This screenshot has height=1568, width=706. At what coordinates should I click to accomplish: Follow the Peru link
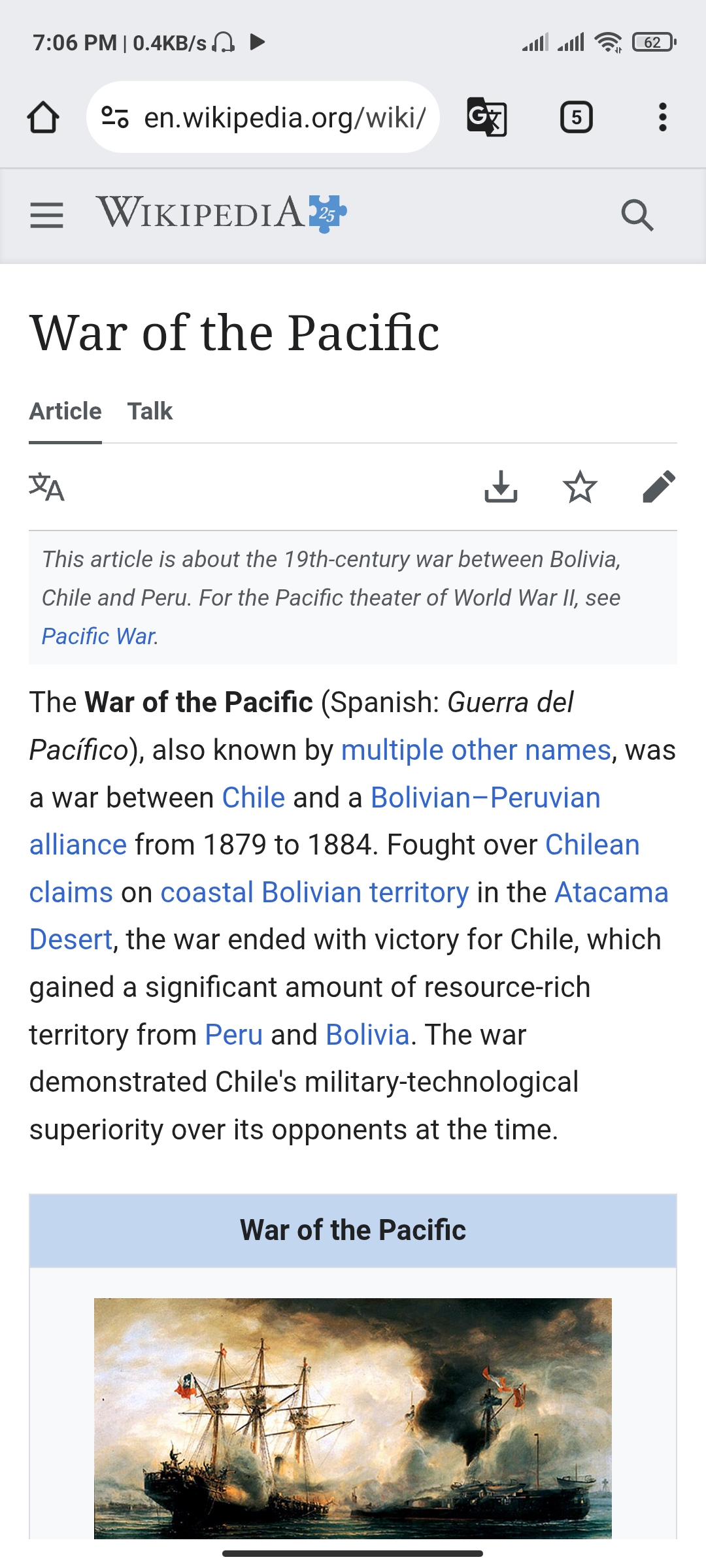234,1035
